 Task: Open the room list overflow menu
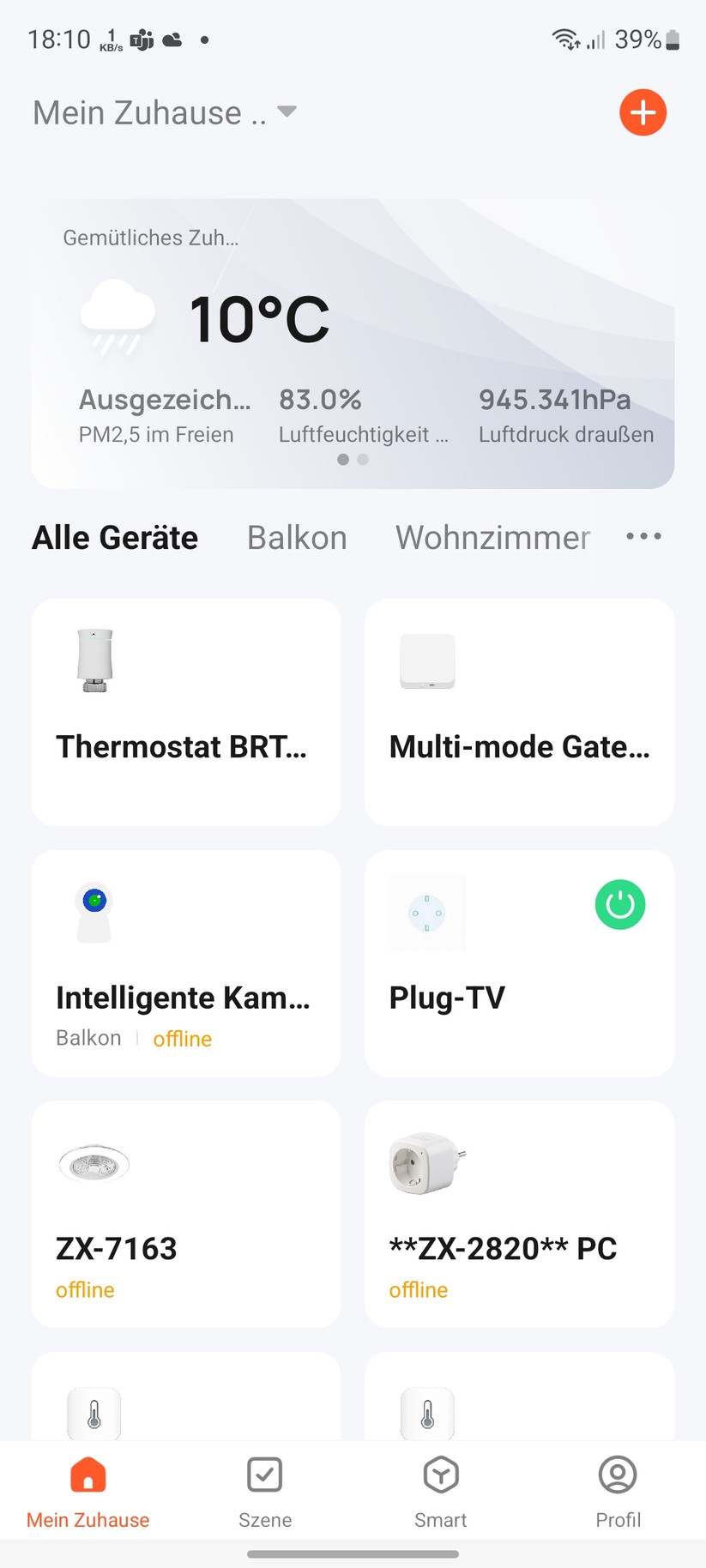click(643, 535)
